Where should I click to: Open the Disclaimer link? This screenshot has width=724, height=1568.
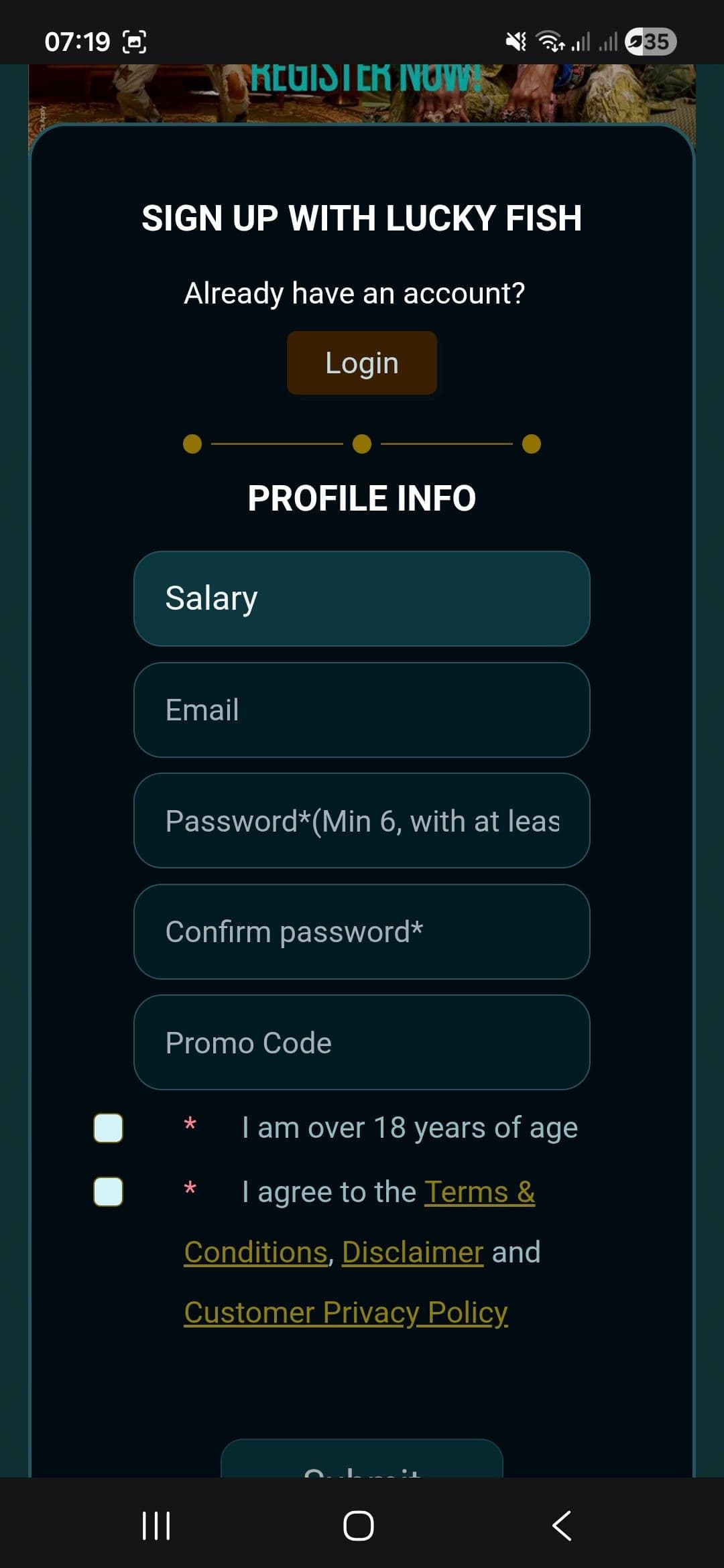(x=412, y=1252)
